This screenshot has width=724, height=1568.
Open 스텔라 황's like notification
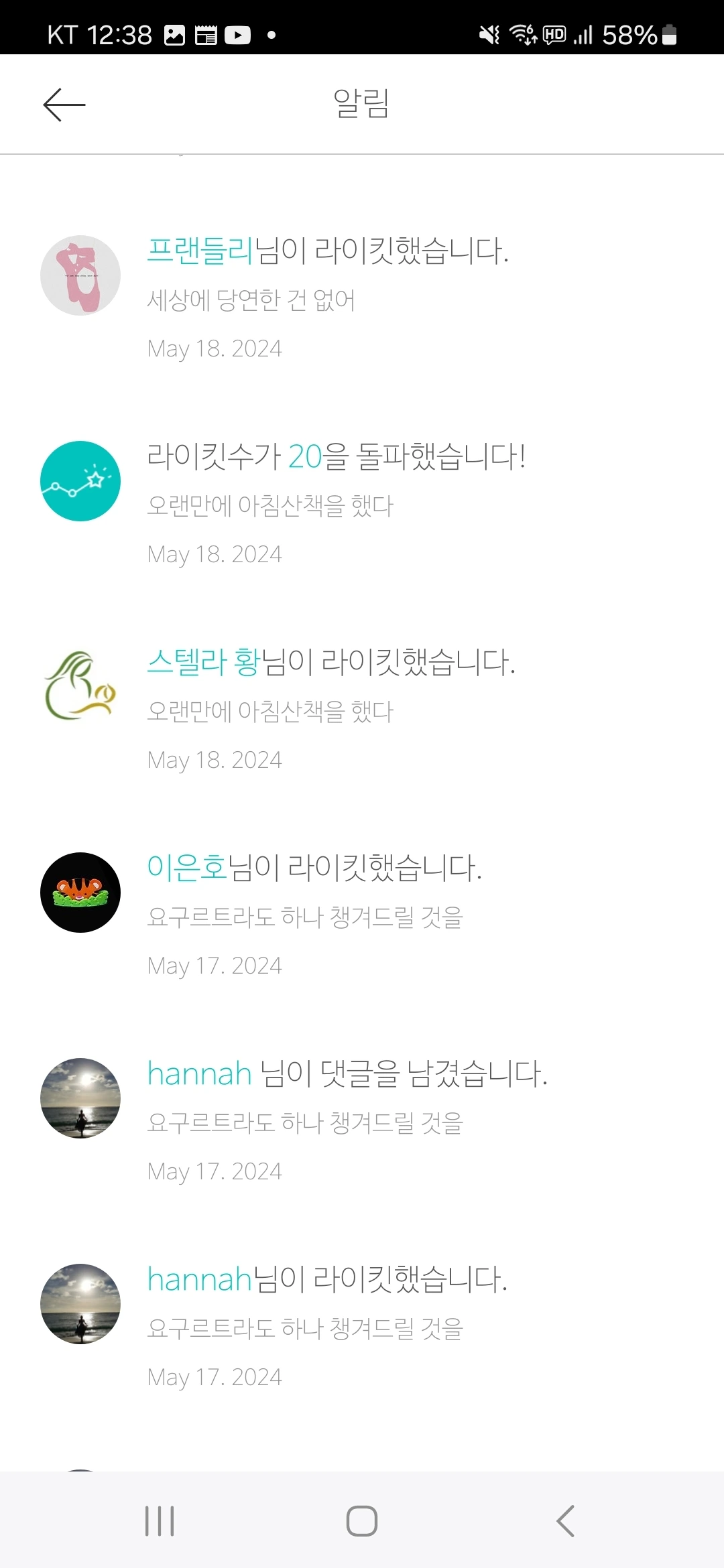tap(362, 710)
